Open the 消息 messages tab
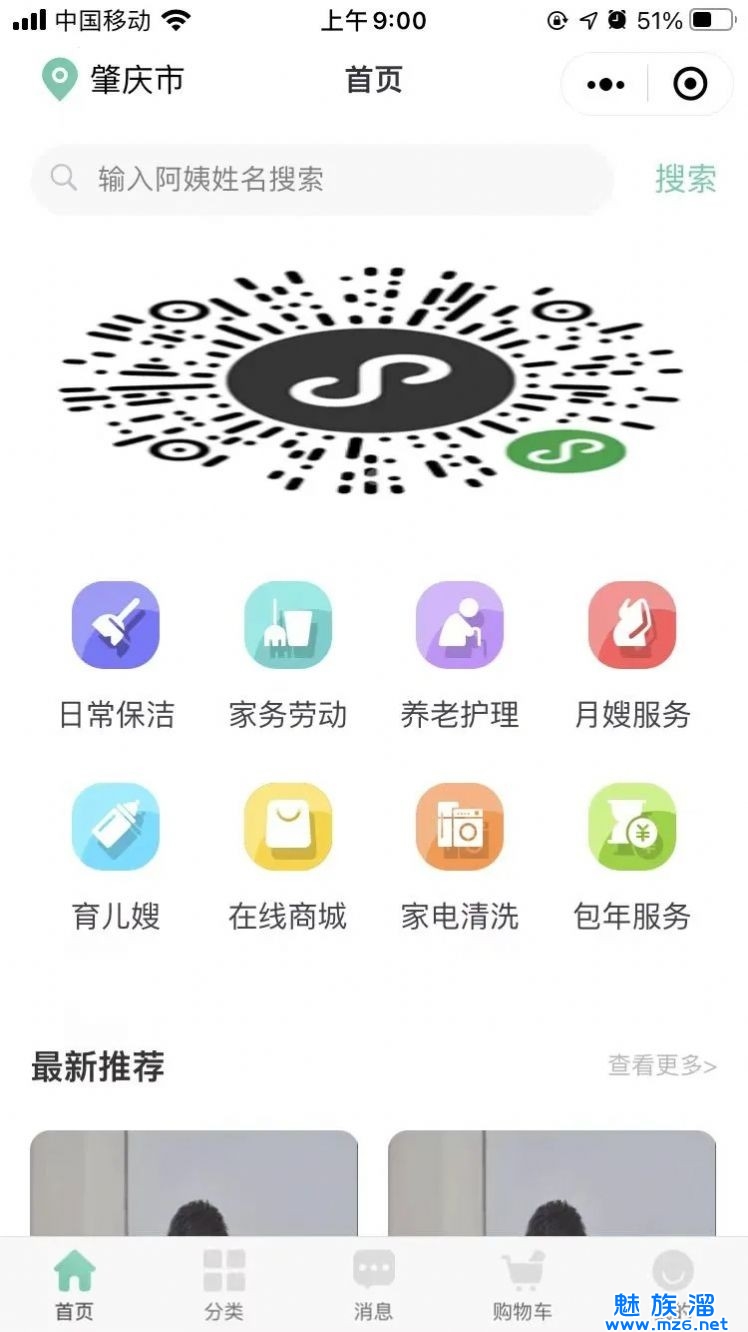 click(373, 1284)
